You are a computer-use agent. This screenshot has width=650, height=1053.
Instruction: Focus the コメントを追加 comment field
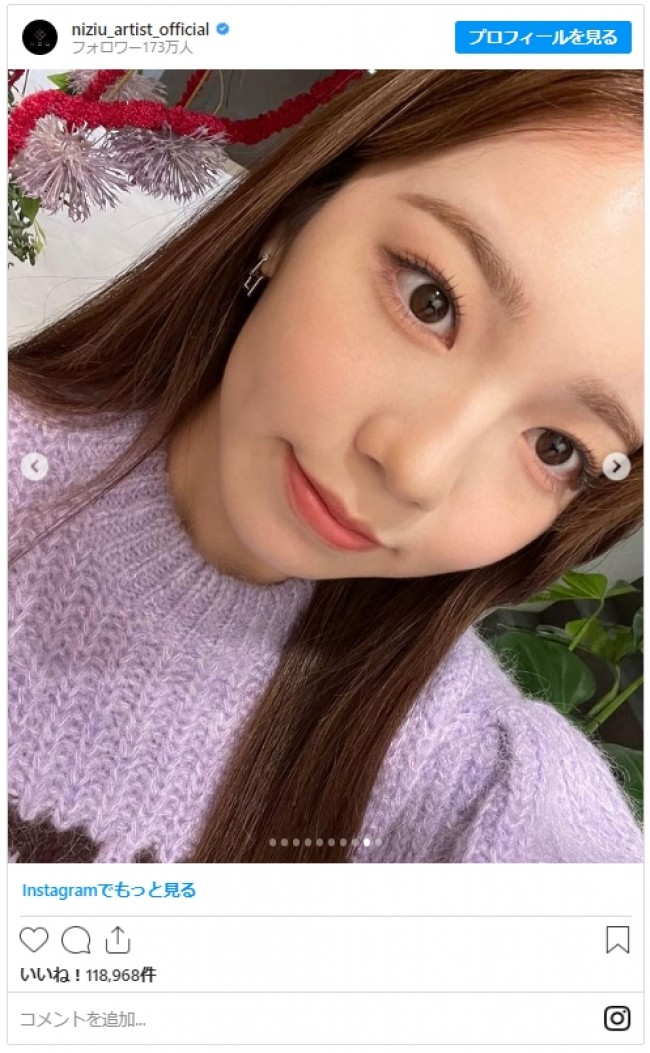point(300,1019)
